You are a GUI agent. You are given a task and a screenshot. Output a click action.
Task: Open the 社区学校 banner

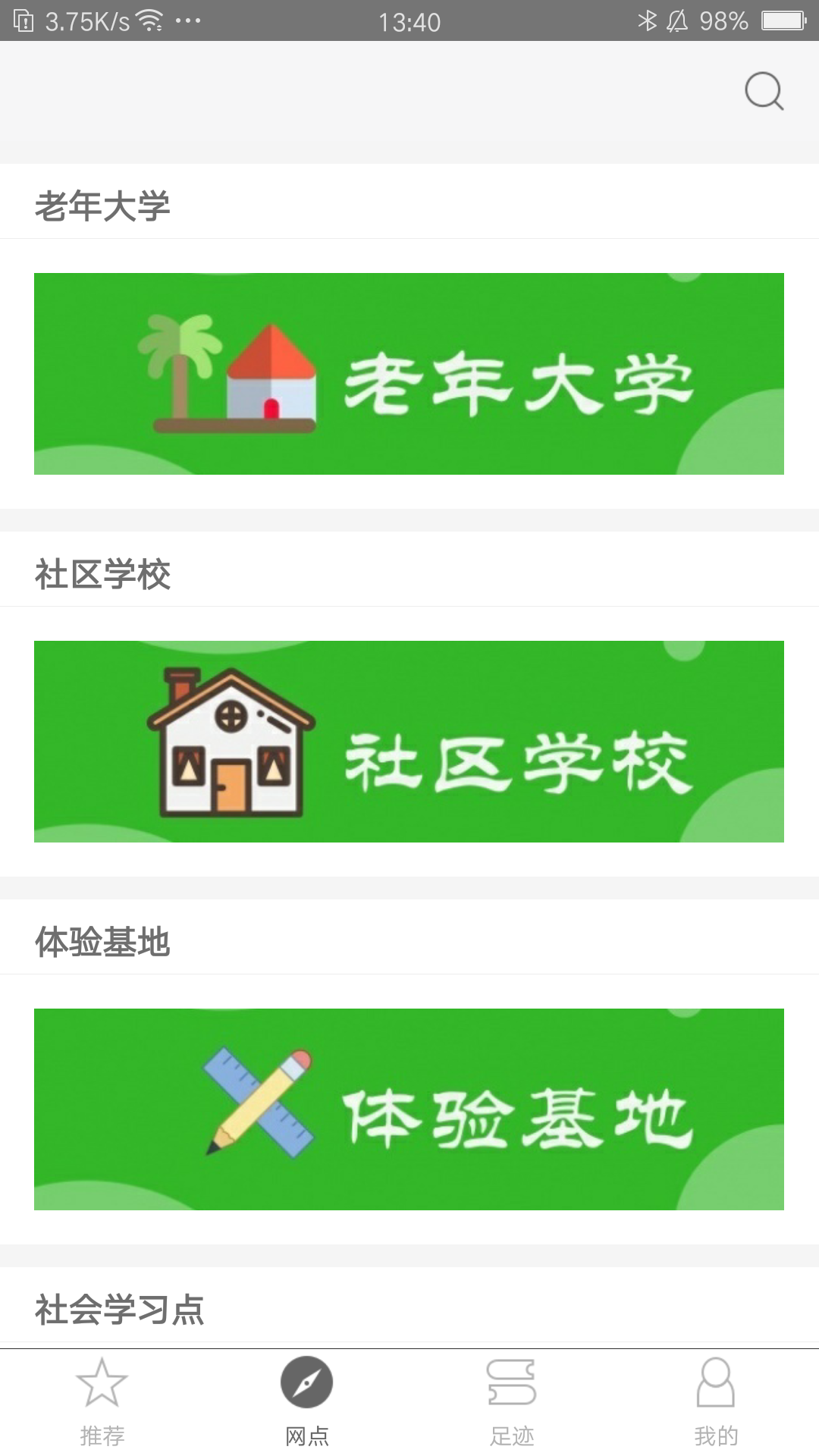(x=409, y=742)
